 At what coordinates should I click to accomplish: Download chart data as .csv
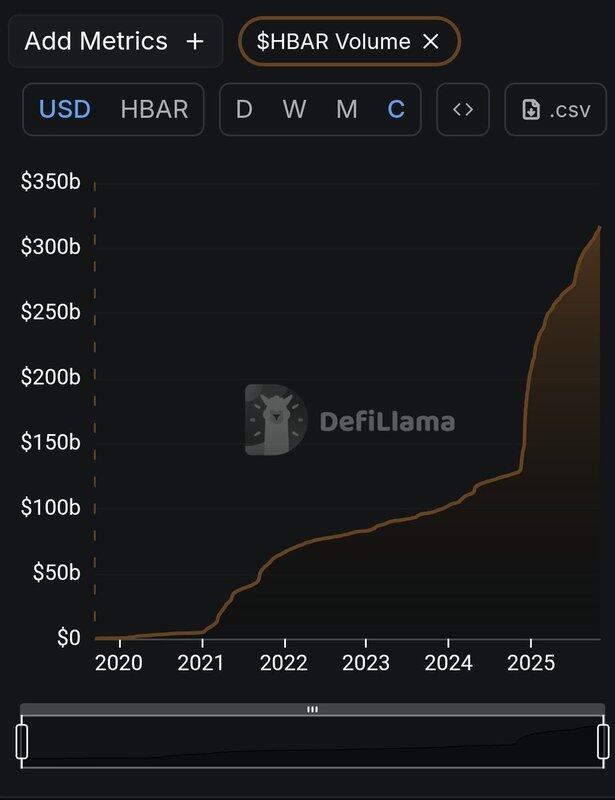(555, 109)
